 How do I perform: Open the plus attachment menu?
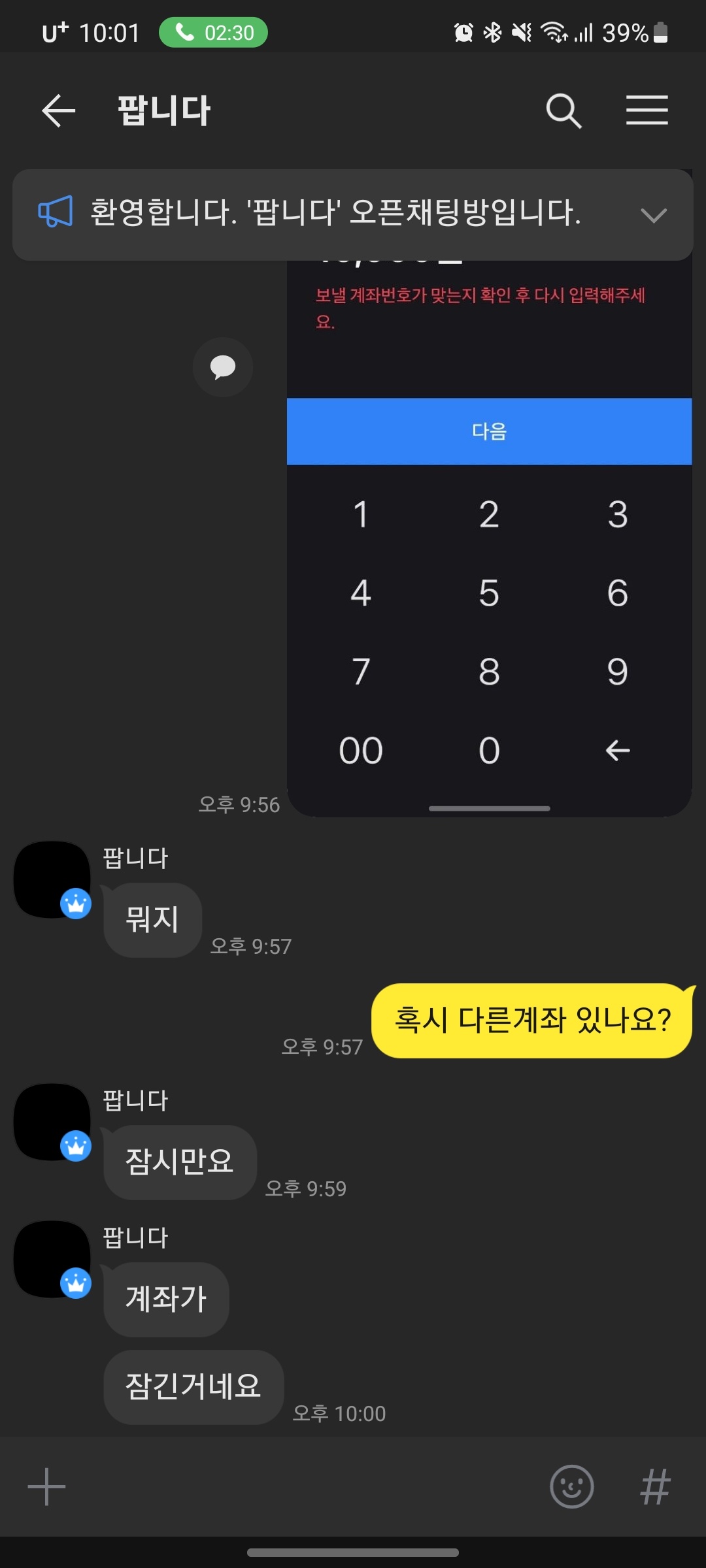coord(46,1487)
